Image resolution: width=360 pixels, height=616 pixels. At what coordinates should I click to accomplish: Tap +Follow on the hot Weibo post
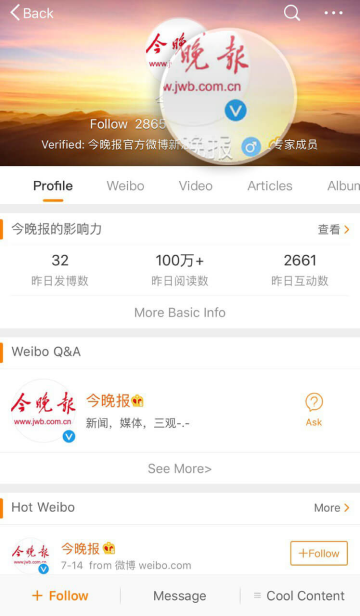[319, 553]
